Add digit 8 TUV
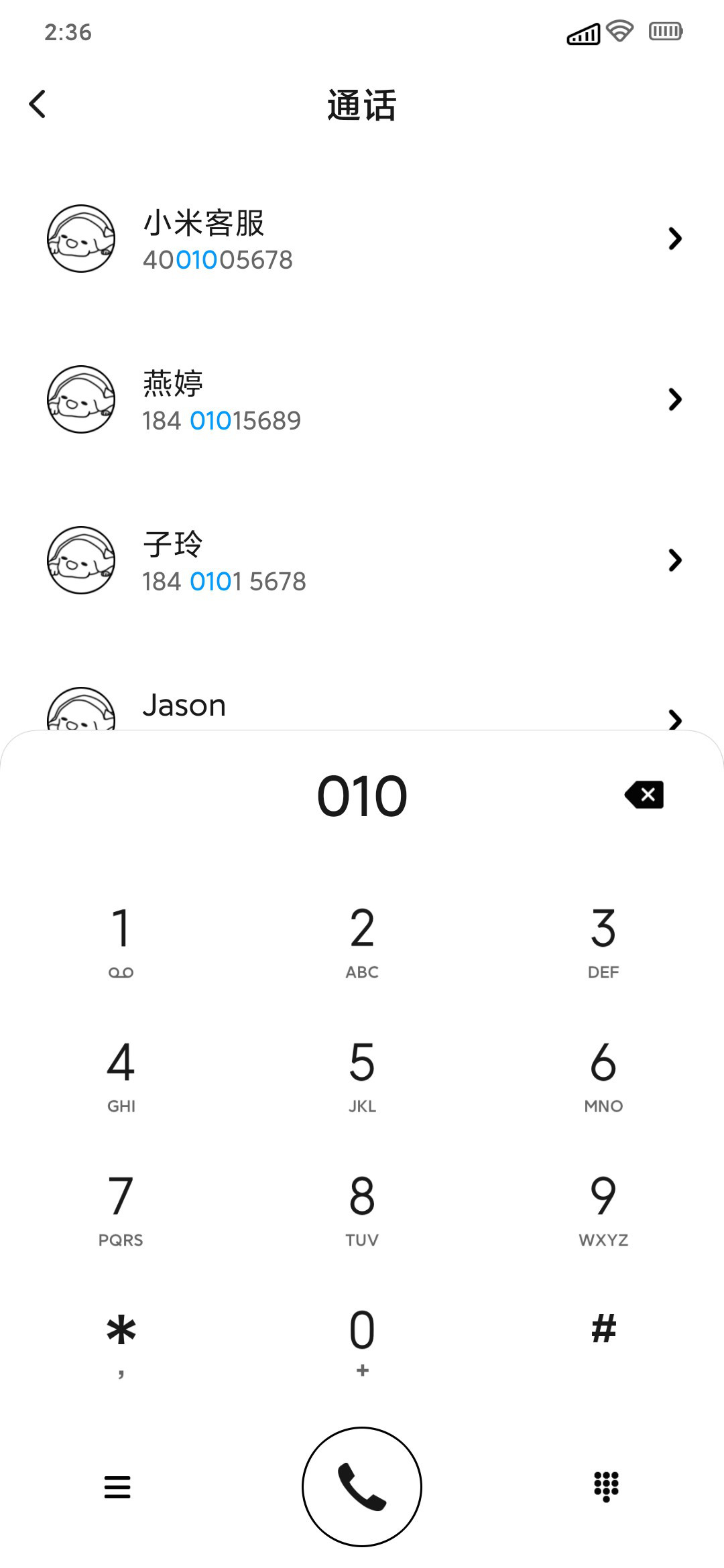This screenshot has height=1568, width=724. (x=362, y=1209)
